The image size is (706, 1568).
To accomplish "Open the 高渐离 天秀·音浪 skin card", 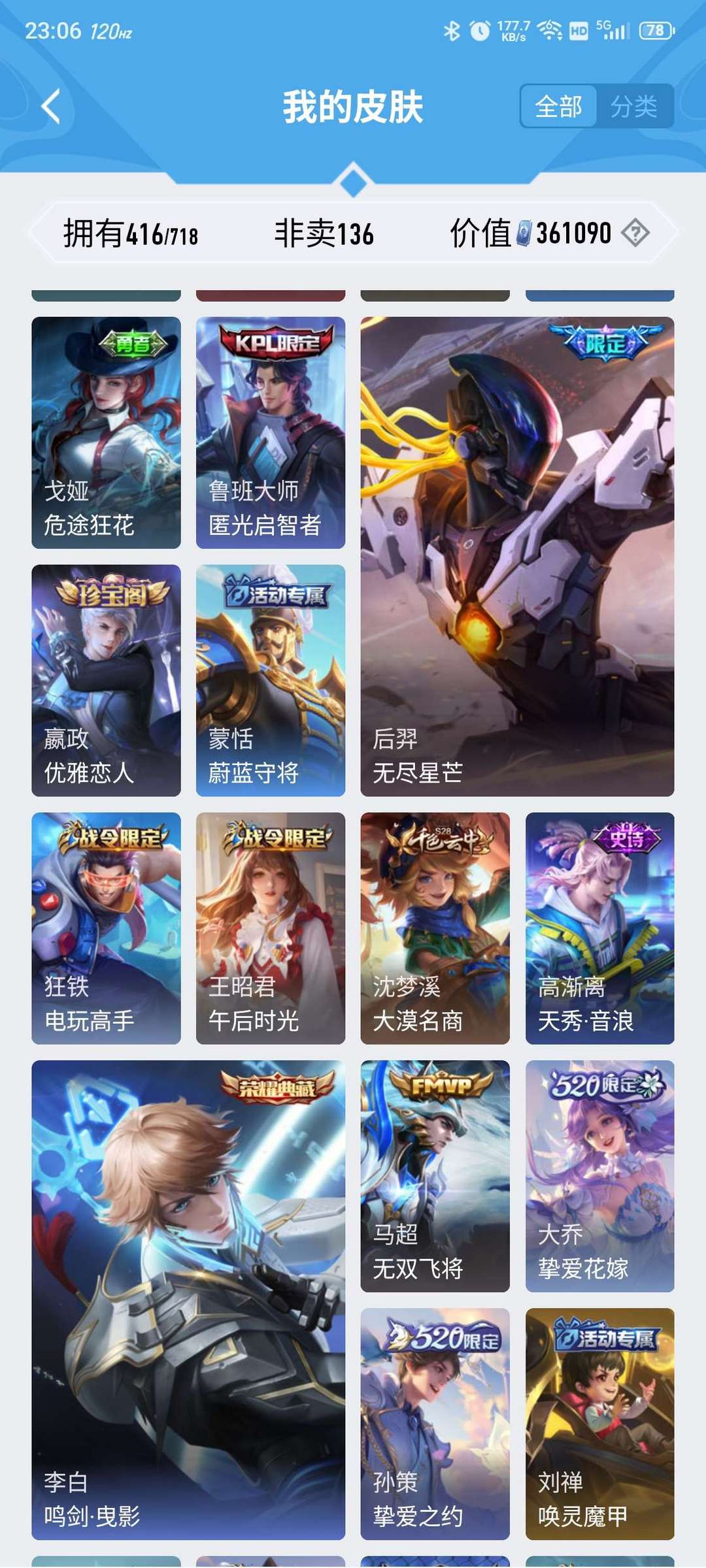I will coord(599,928).
